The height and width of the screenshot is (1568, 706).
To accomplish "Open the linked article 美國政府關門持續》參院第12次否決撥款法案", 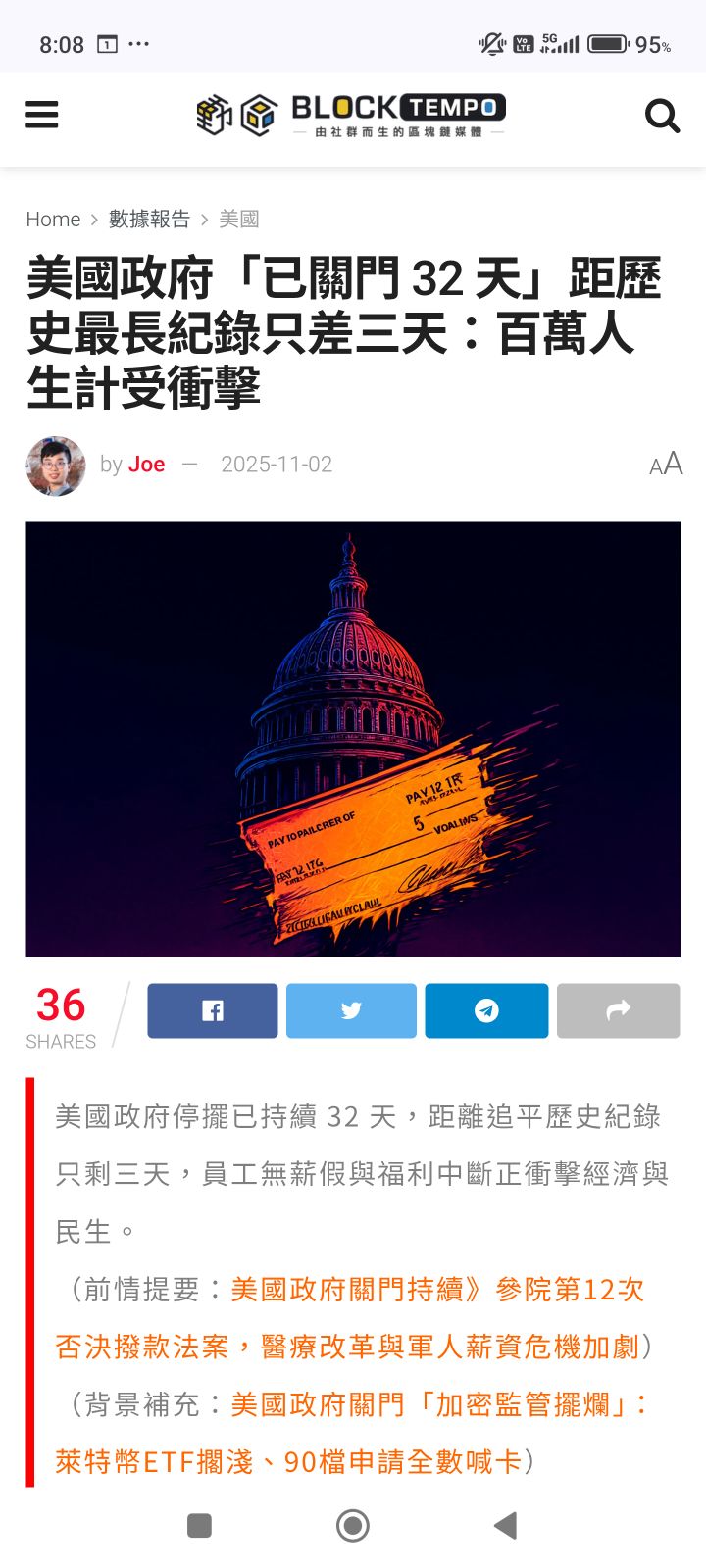I will click(437, 1290).
